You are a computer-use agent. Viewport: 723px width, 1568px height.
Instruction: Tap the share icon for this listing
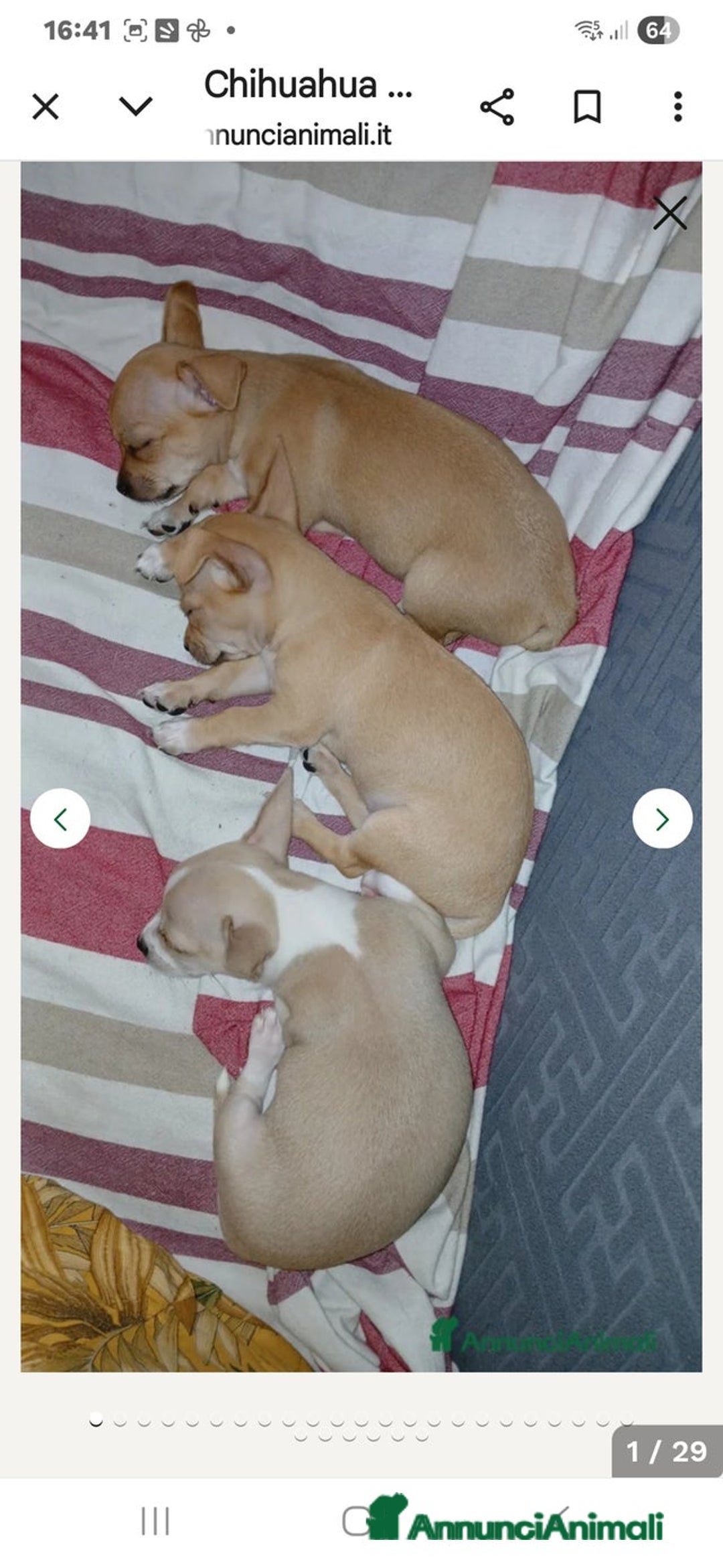pos(498,104)
